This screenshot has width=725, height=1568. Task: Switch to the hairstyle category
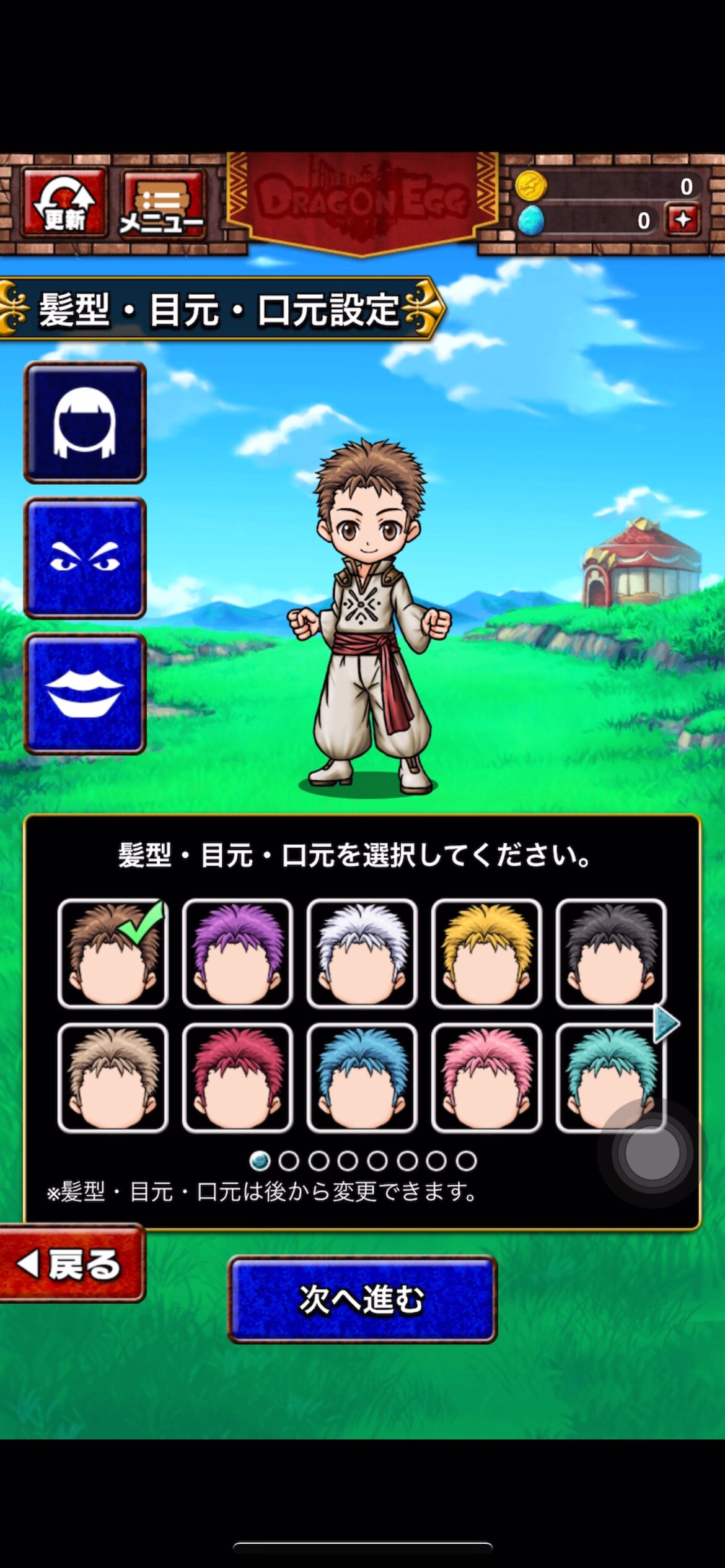[x=85, y=422]
